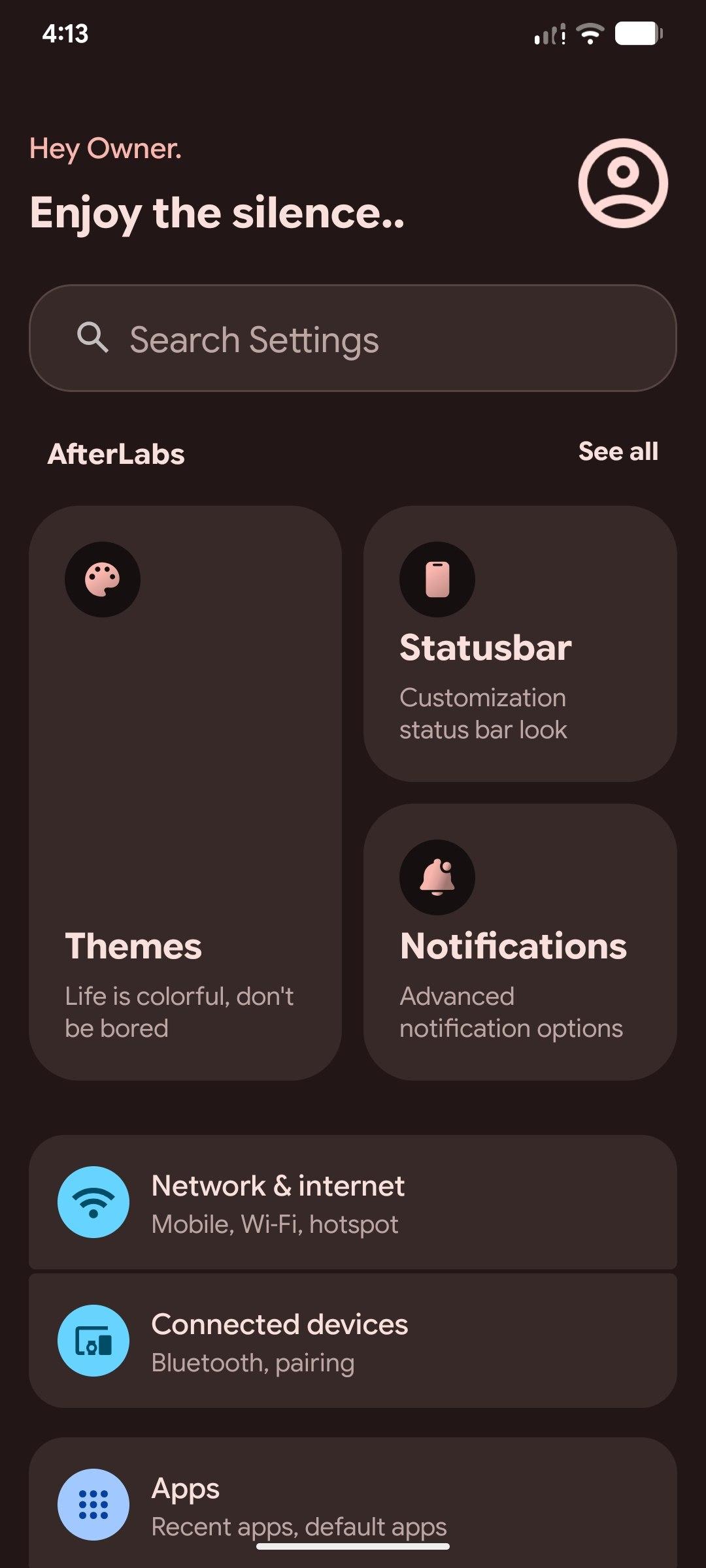Go to Connected devices settings
The height and width of the screenshot is (1568, 706).
coord(353,1341)
